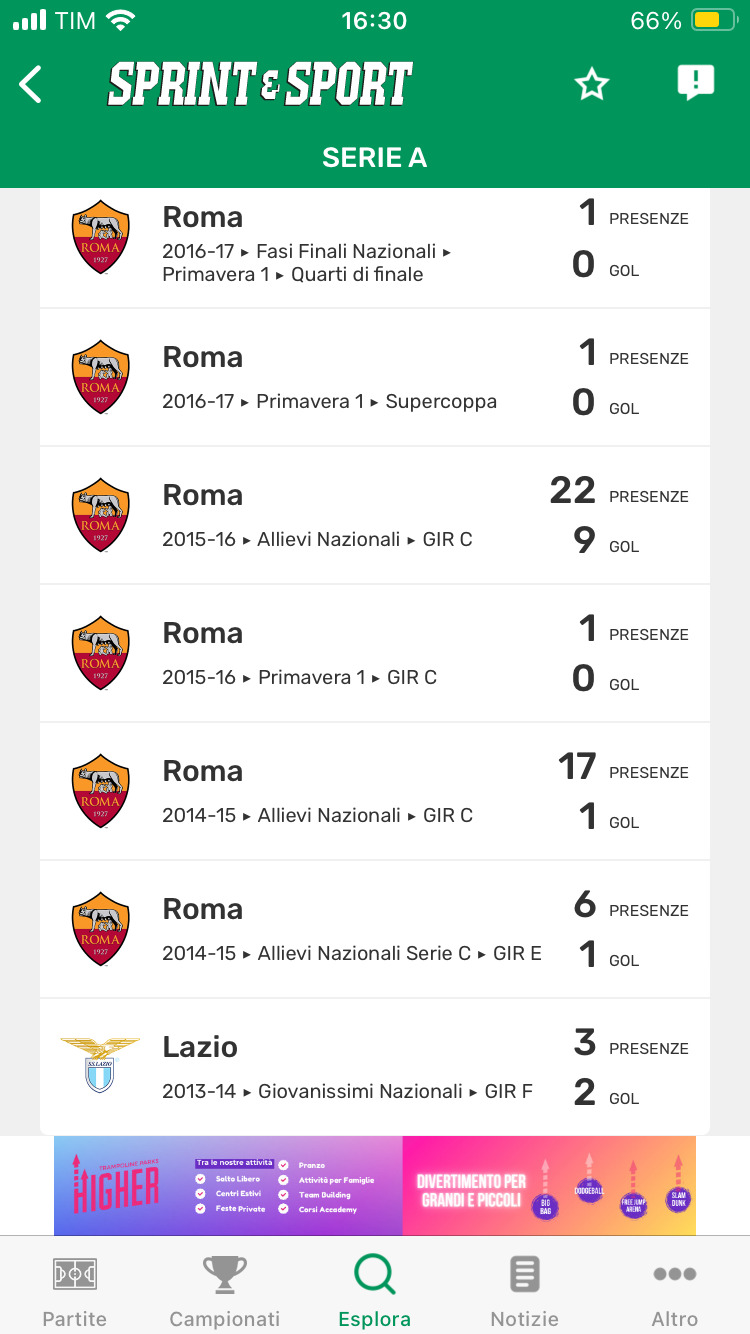
Task: Open Roma 2014-15 Allievi Nazionali GIR C row
Action: click(375, 791)
